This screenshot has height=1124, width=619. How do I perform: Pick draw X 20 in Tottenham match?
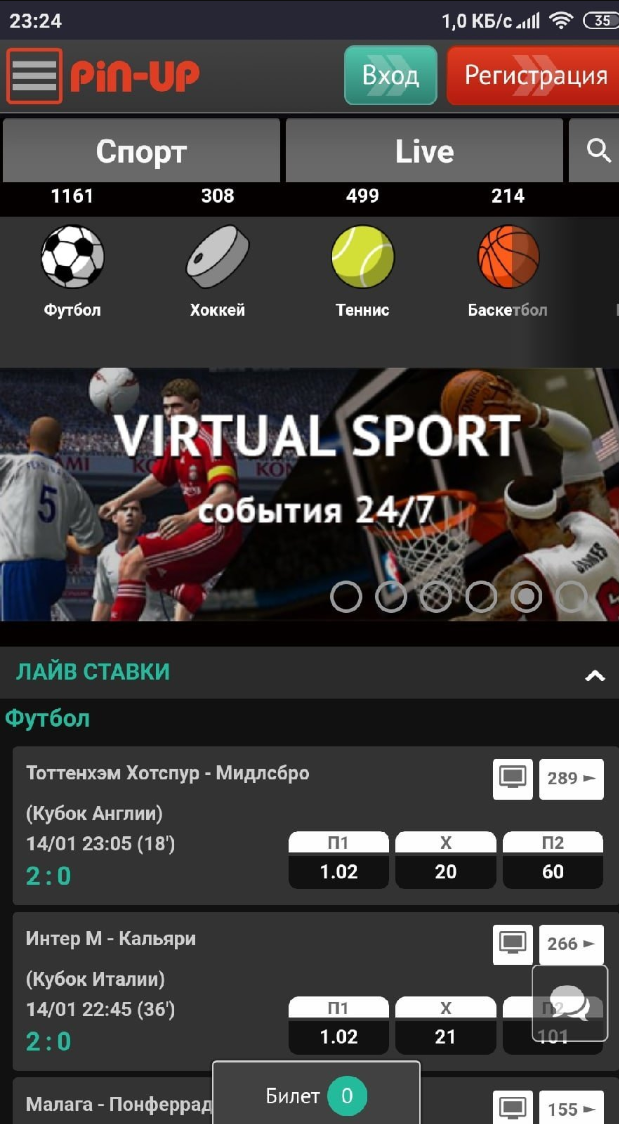[x=446, y=861]
